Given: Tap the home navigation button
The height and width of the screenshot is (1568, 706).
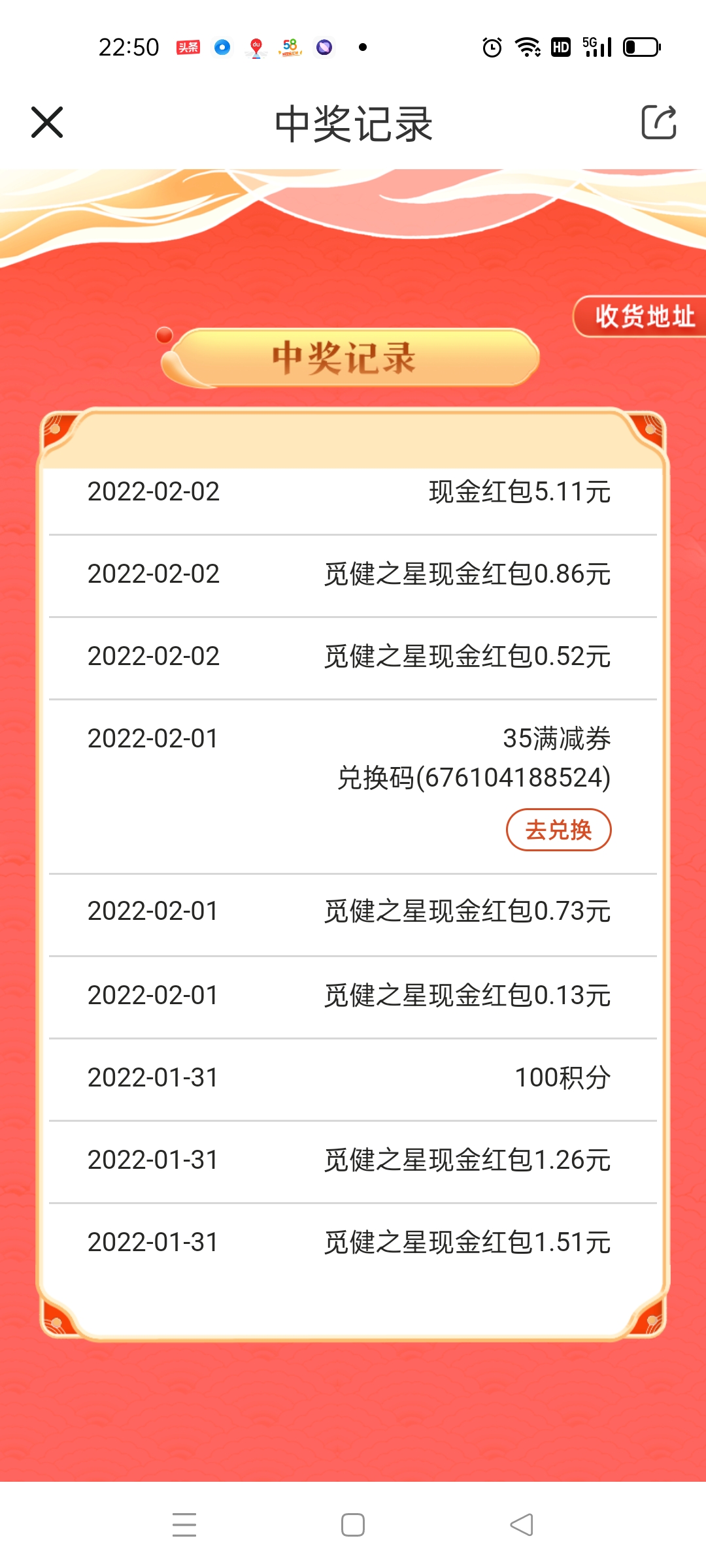Looking at the screenshot, I should point(353,1523).
